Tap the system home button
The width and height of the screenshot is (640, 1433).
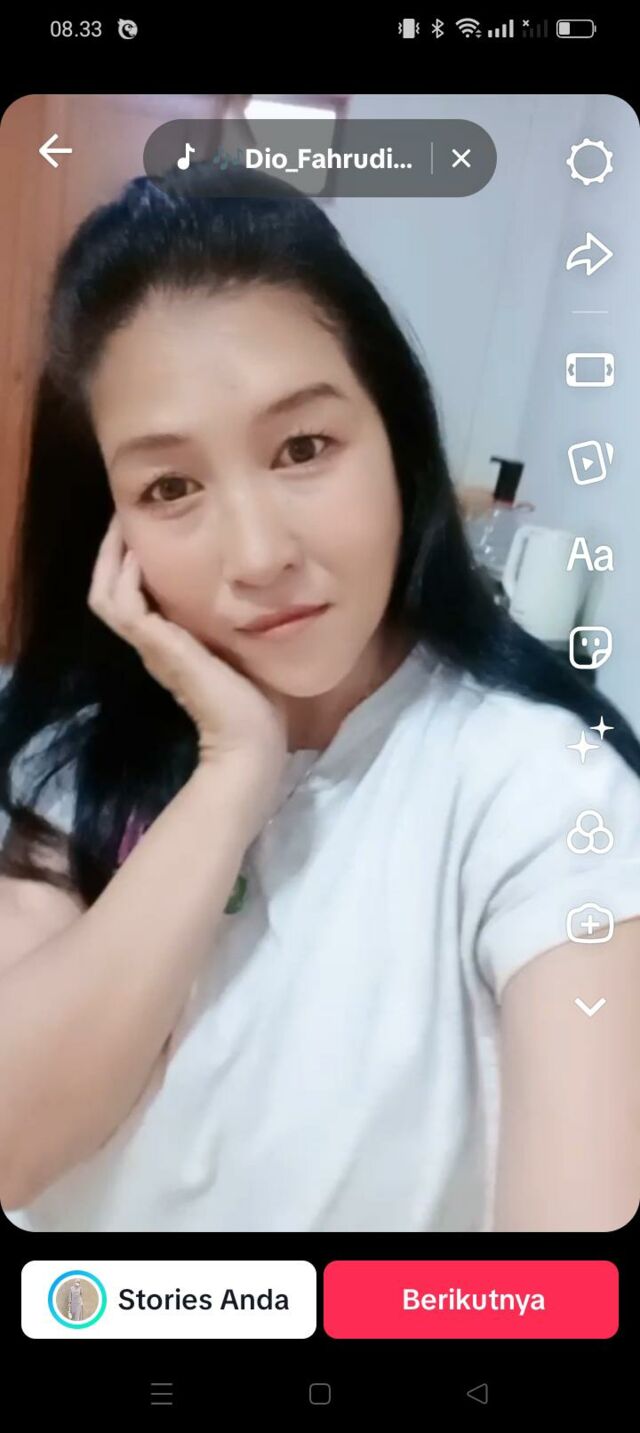click(x=320, y=1394)
